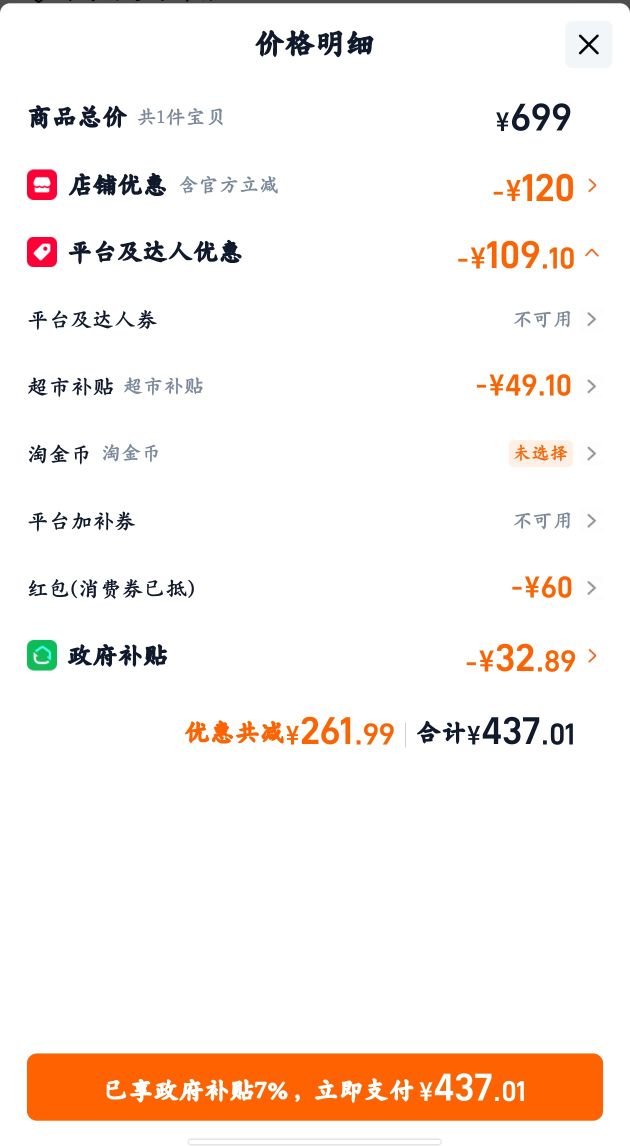Open 店铺优惠 store discount details
630x1146 pixels.
click(314, 186)
